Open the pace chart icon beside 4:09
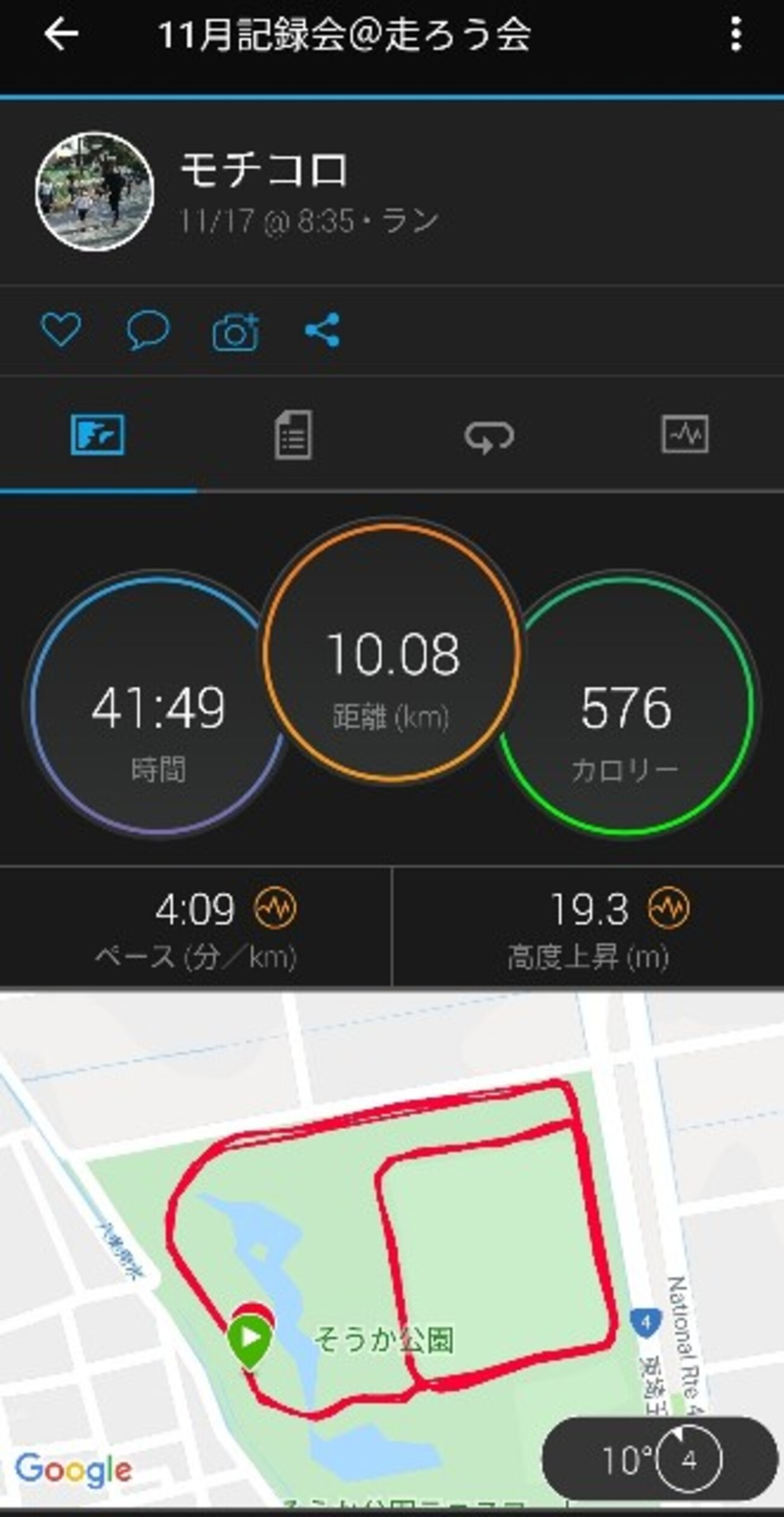784x1517 pixels. (x=275, y=908)
